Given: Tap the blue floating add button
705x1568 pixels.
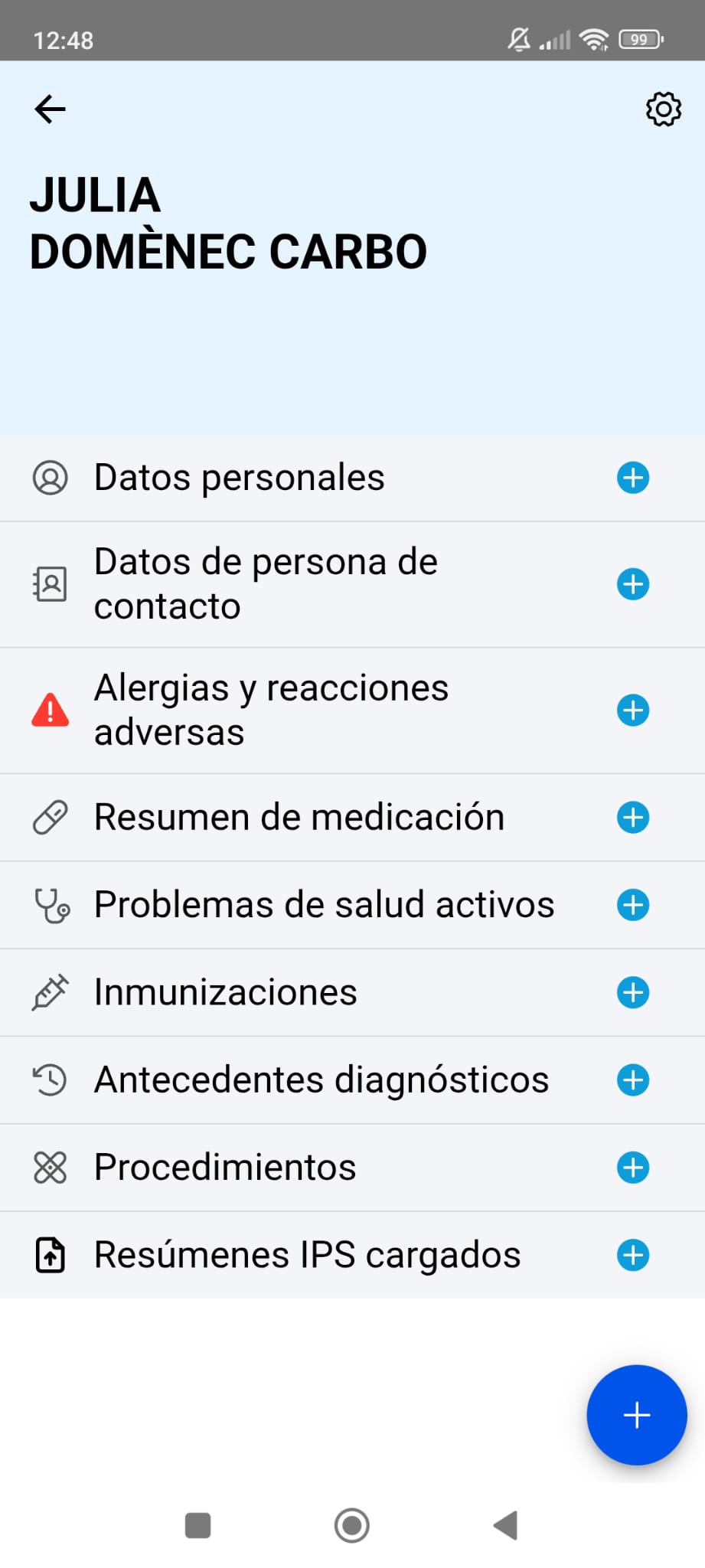Looking at the screenshot, I should point(637,1415).
